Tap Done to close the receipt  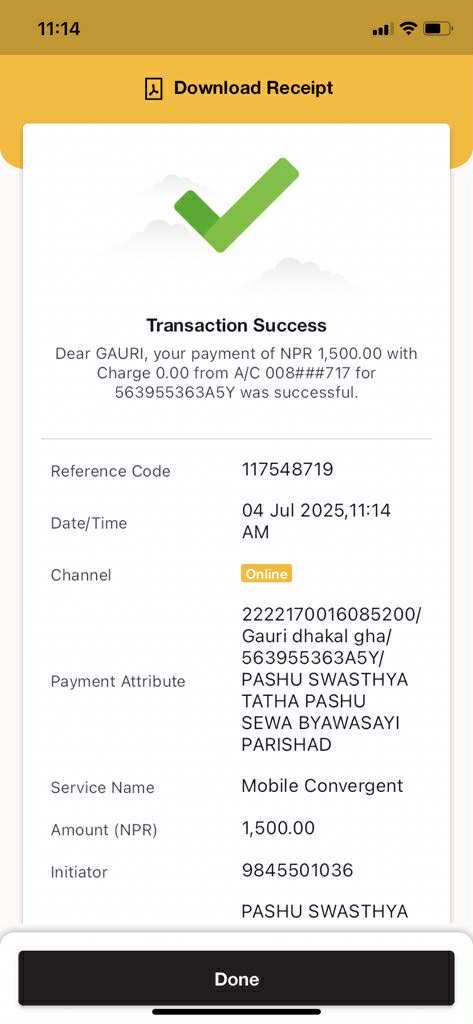click(236, 978)
